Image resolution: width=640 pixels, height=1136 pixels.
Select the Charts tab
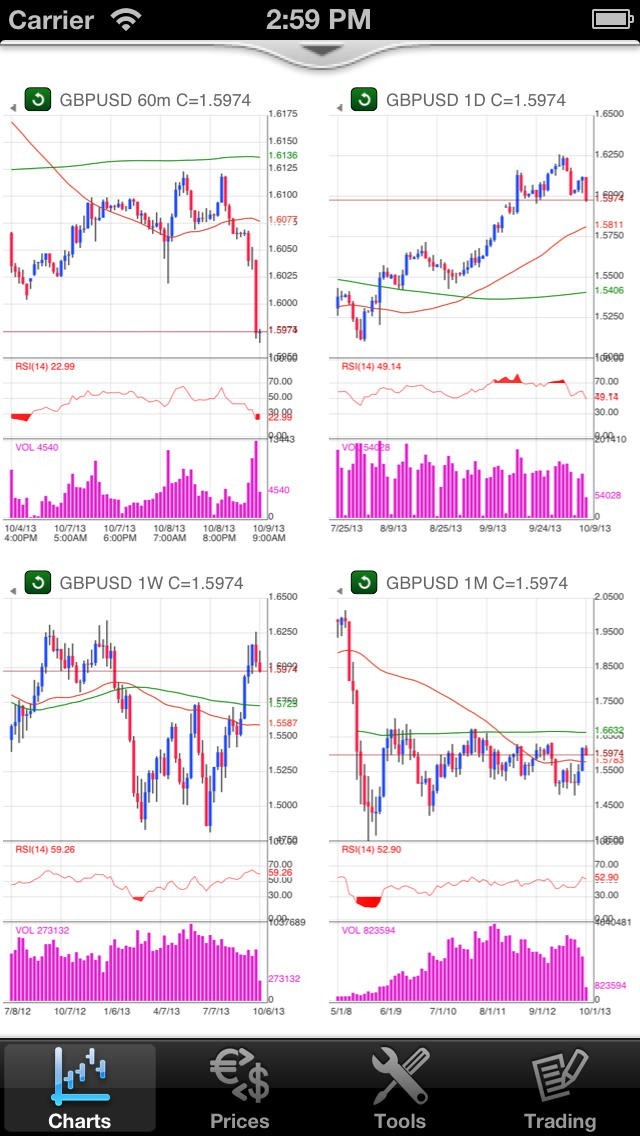pos(80,1087)
